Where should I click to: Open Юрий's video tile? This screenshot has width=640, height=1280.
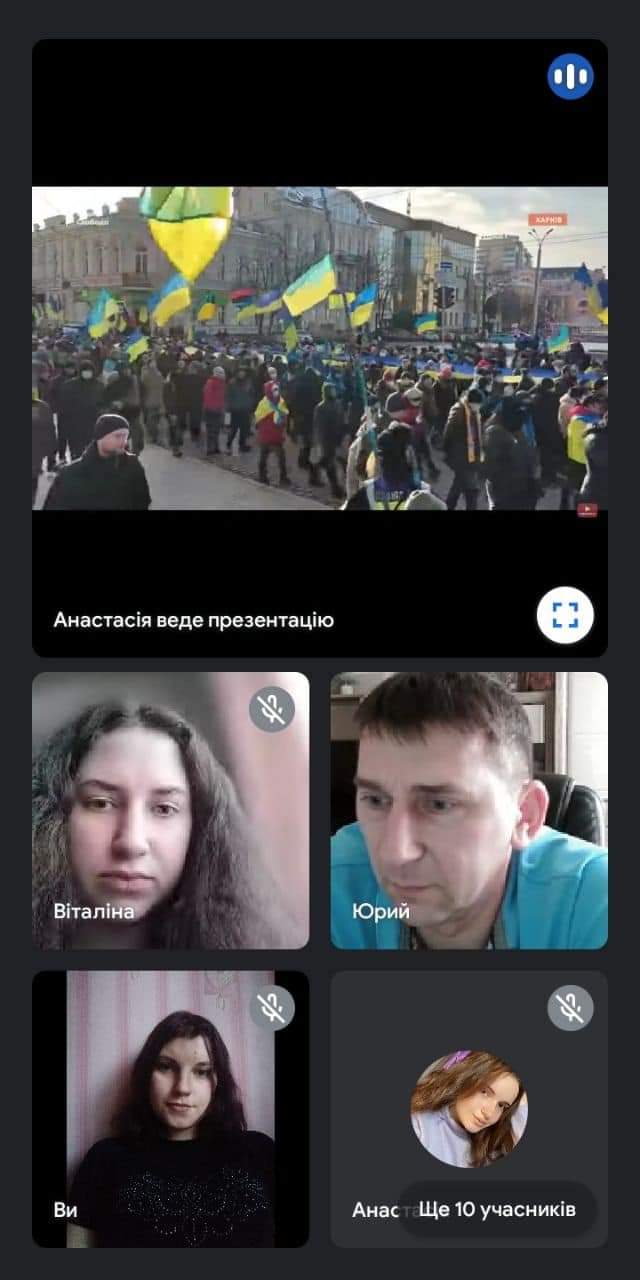(x=469, y=810)
